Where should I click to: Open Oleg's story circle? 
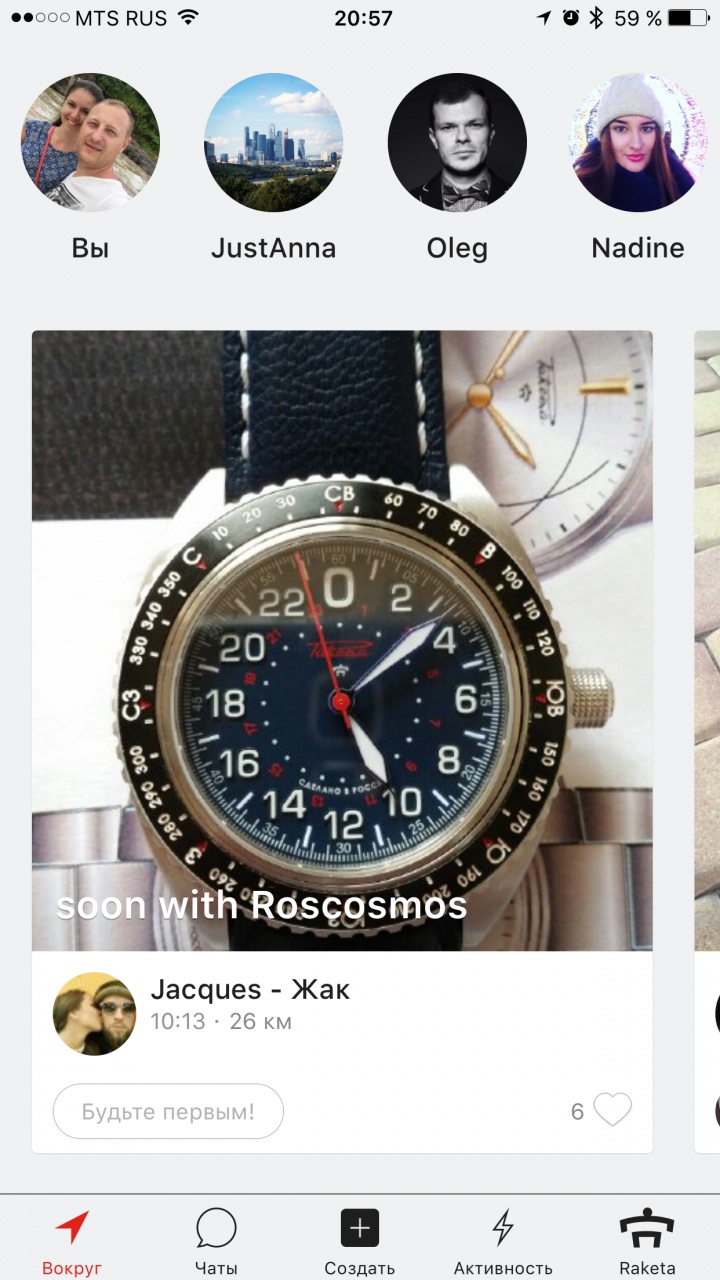[x=457, y=142]
